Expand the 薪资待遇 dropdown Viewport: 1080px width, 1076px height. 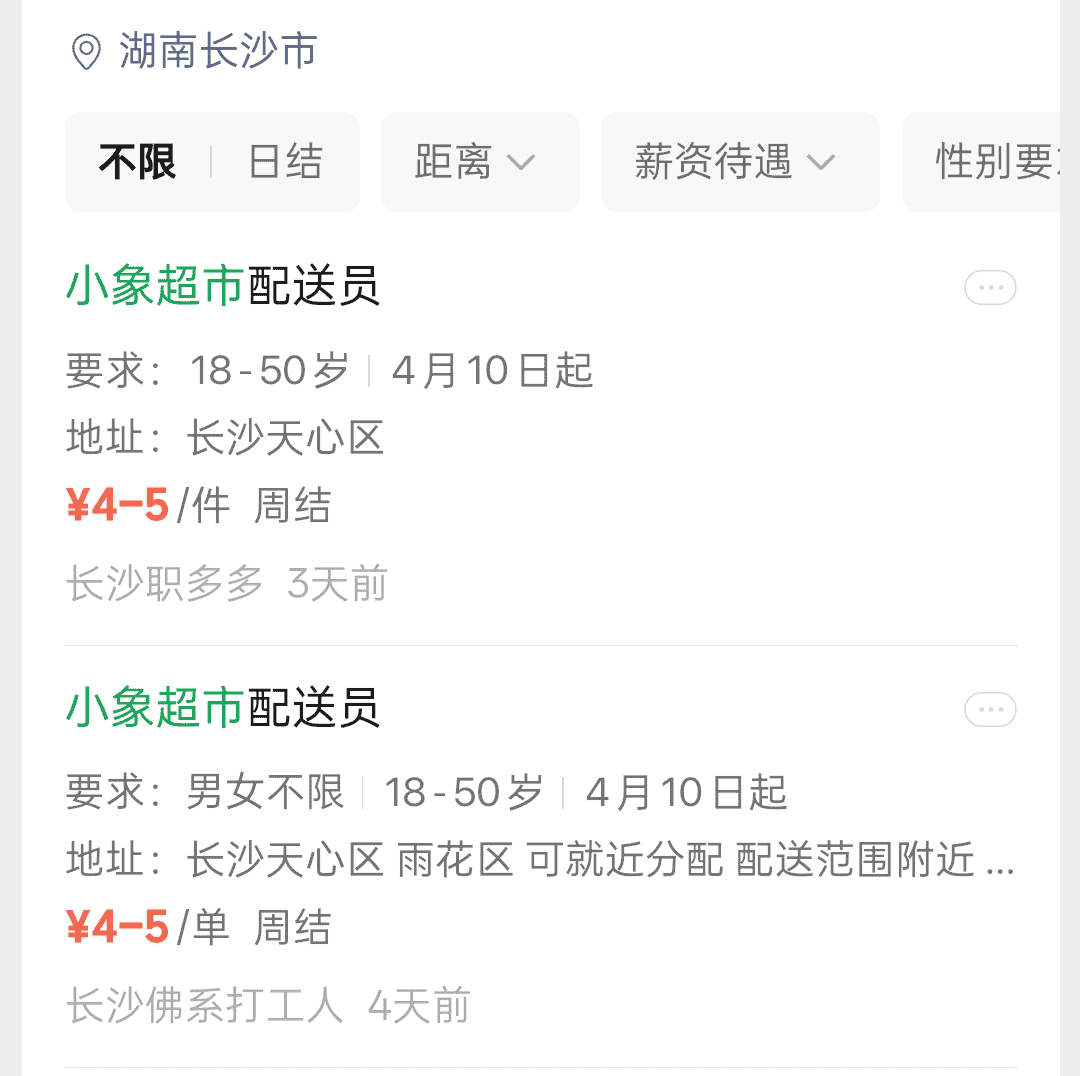[739, 162]
